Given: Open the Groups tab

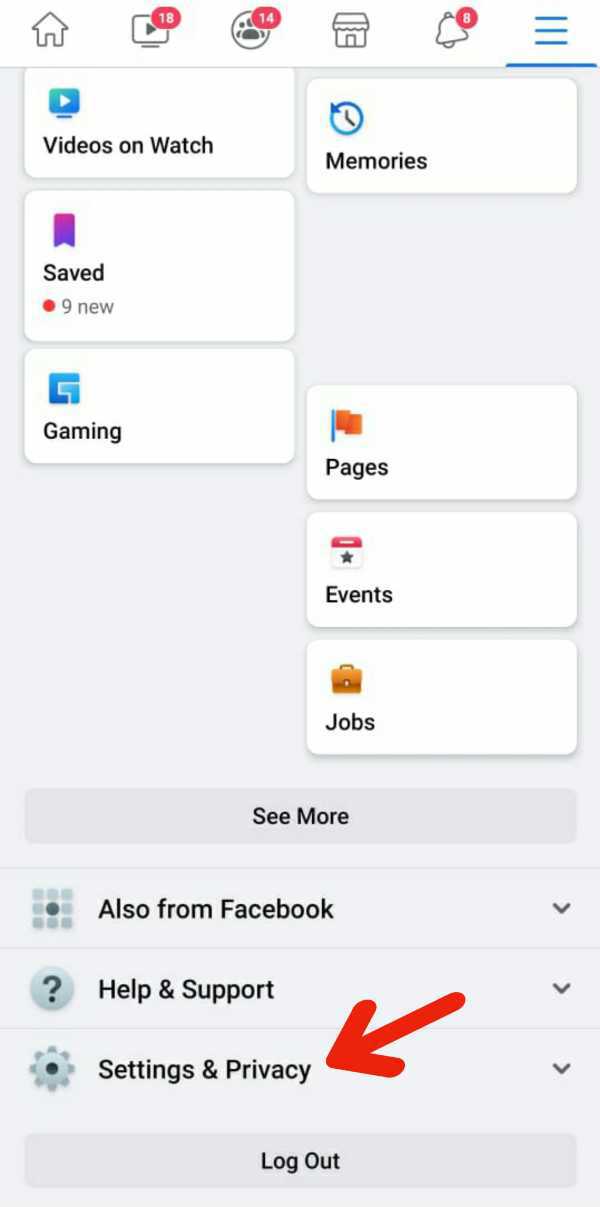Looking at the screenshot, I should point(250,30).
